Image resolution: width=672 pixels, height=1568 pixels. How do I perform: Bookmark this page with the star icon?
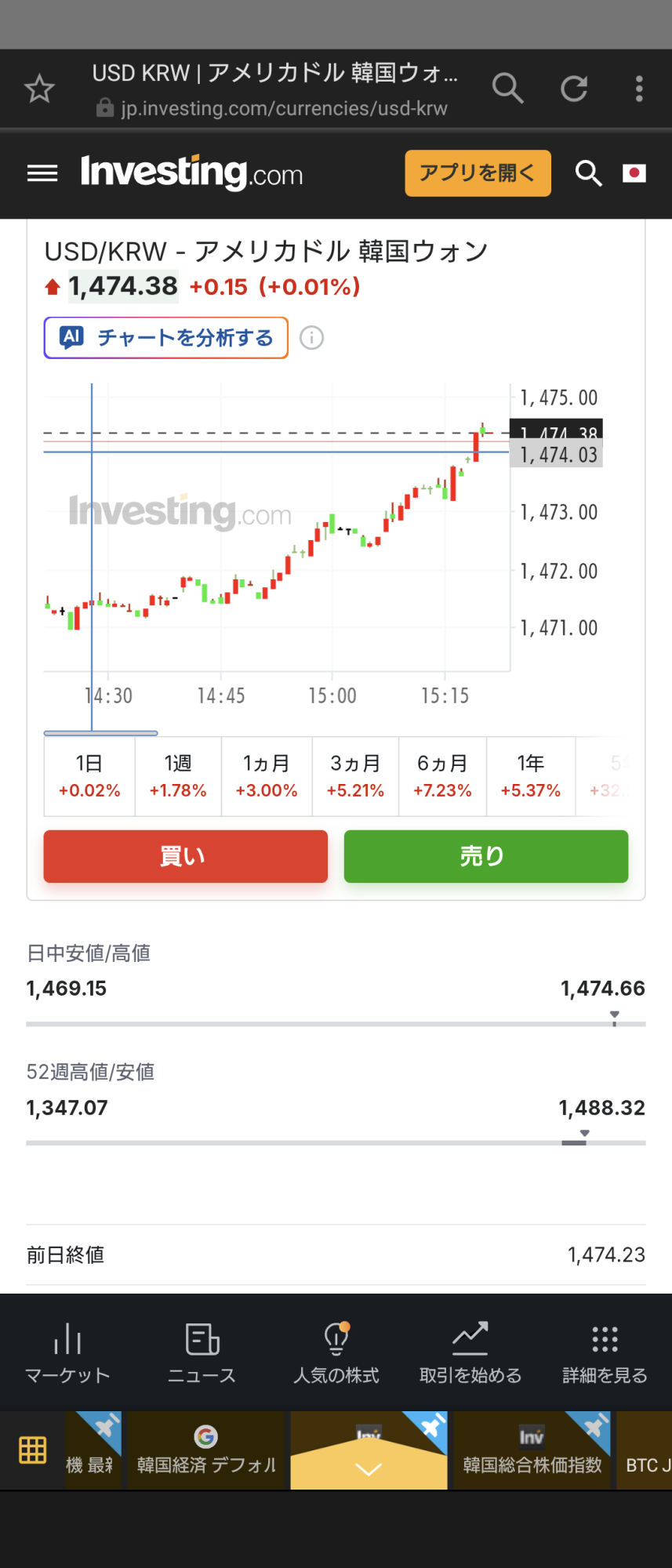(x=39, y=89)
